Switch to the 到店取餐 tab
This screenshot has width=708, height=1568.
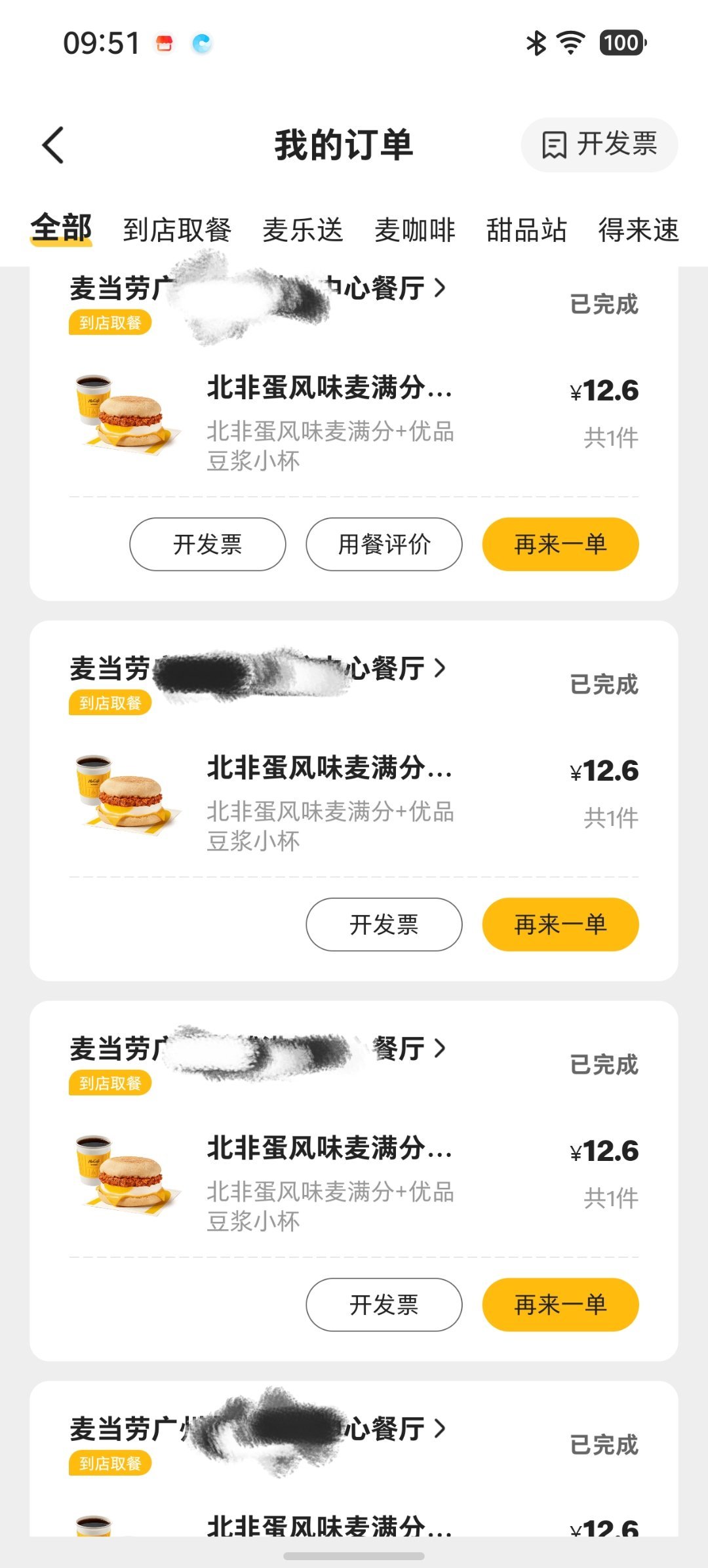(x=177, y=230)
